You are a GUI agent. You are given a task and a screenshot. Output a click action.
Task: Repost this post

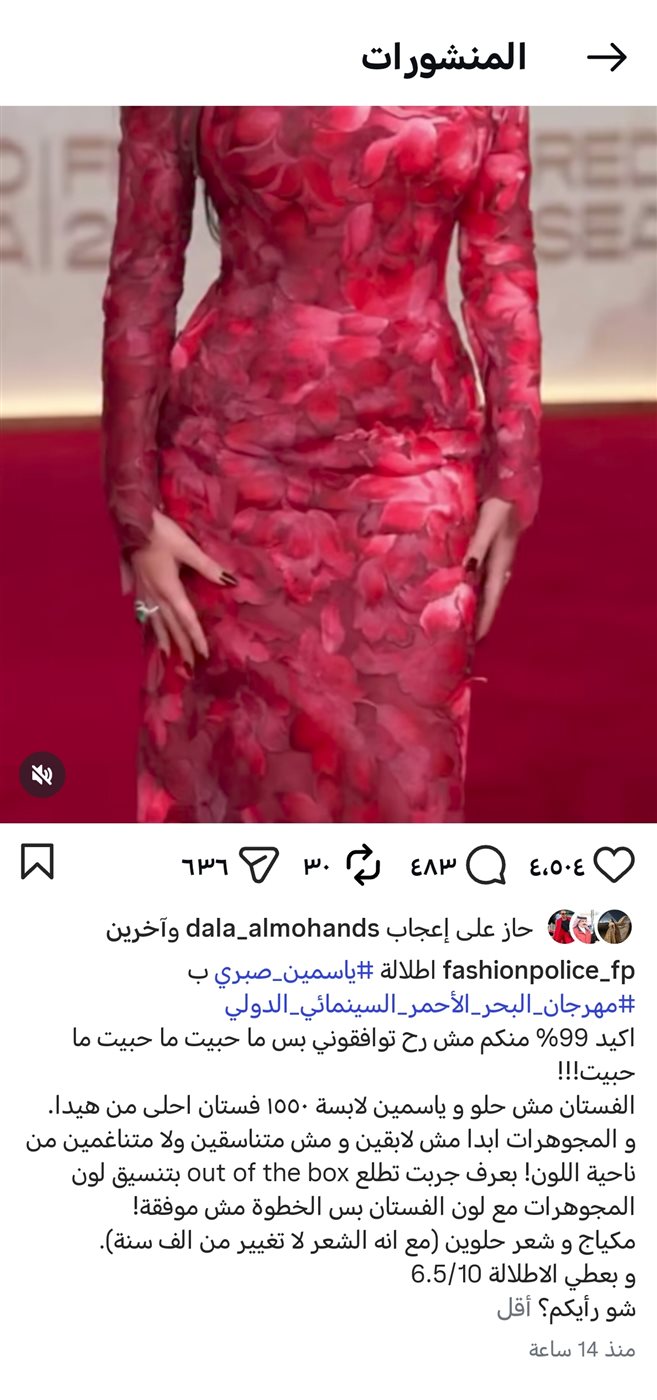click(363, 865)
